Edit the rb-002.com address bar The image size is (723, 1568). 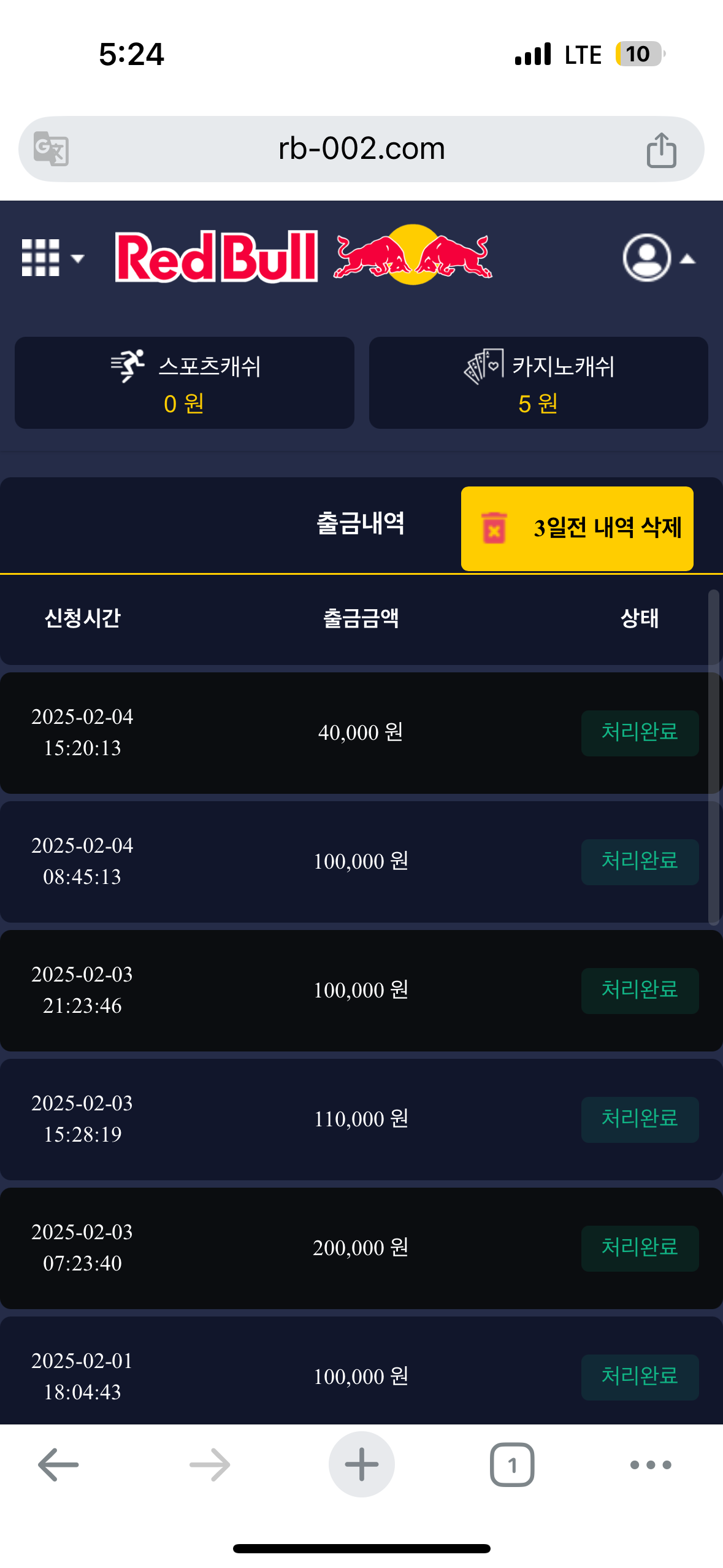point(361,149)
